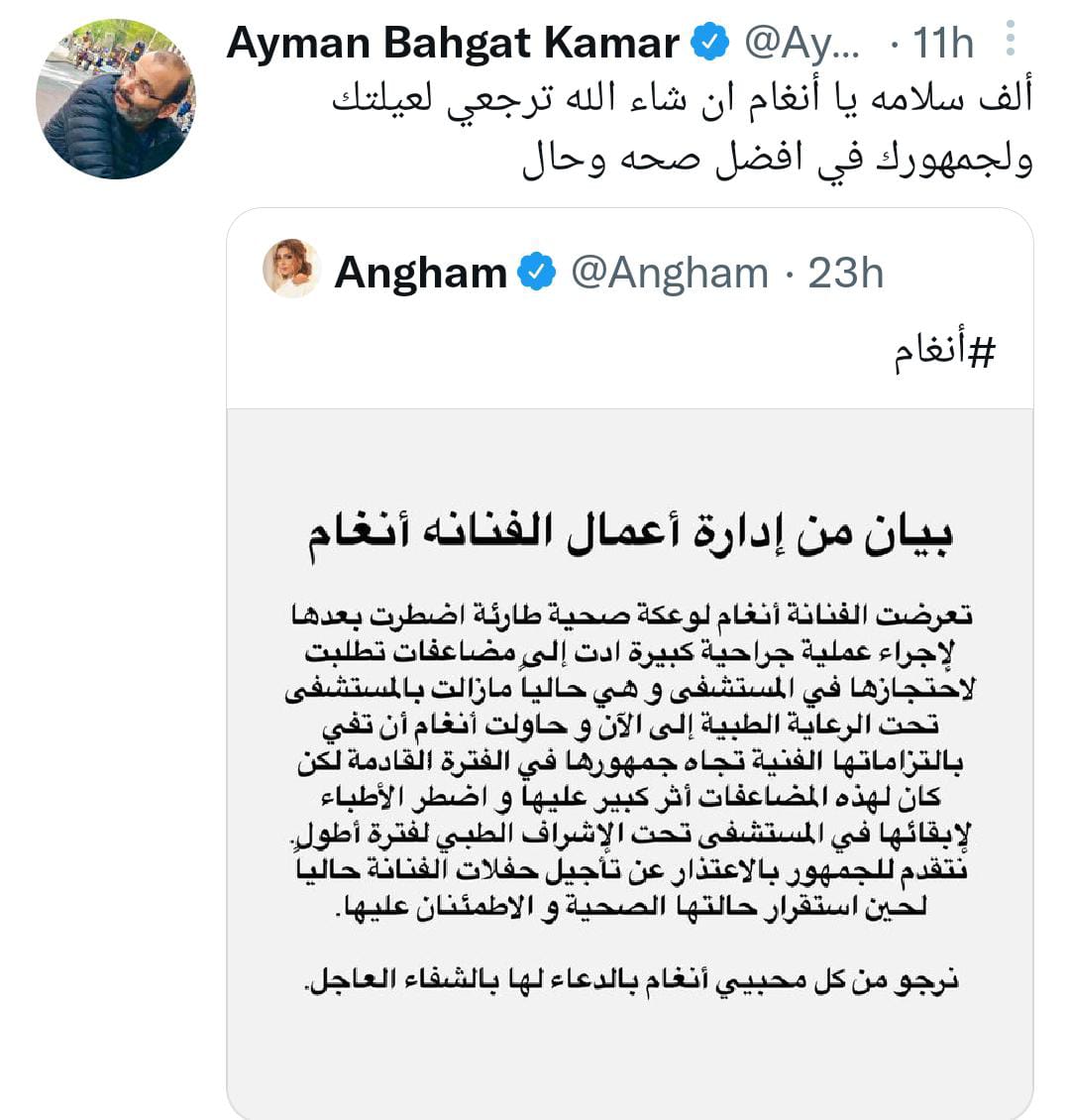
Task: Open Angham's quoted tweet header
Action: pos(607,273)
